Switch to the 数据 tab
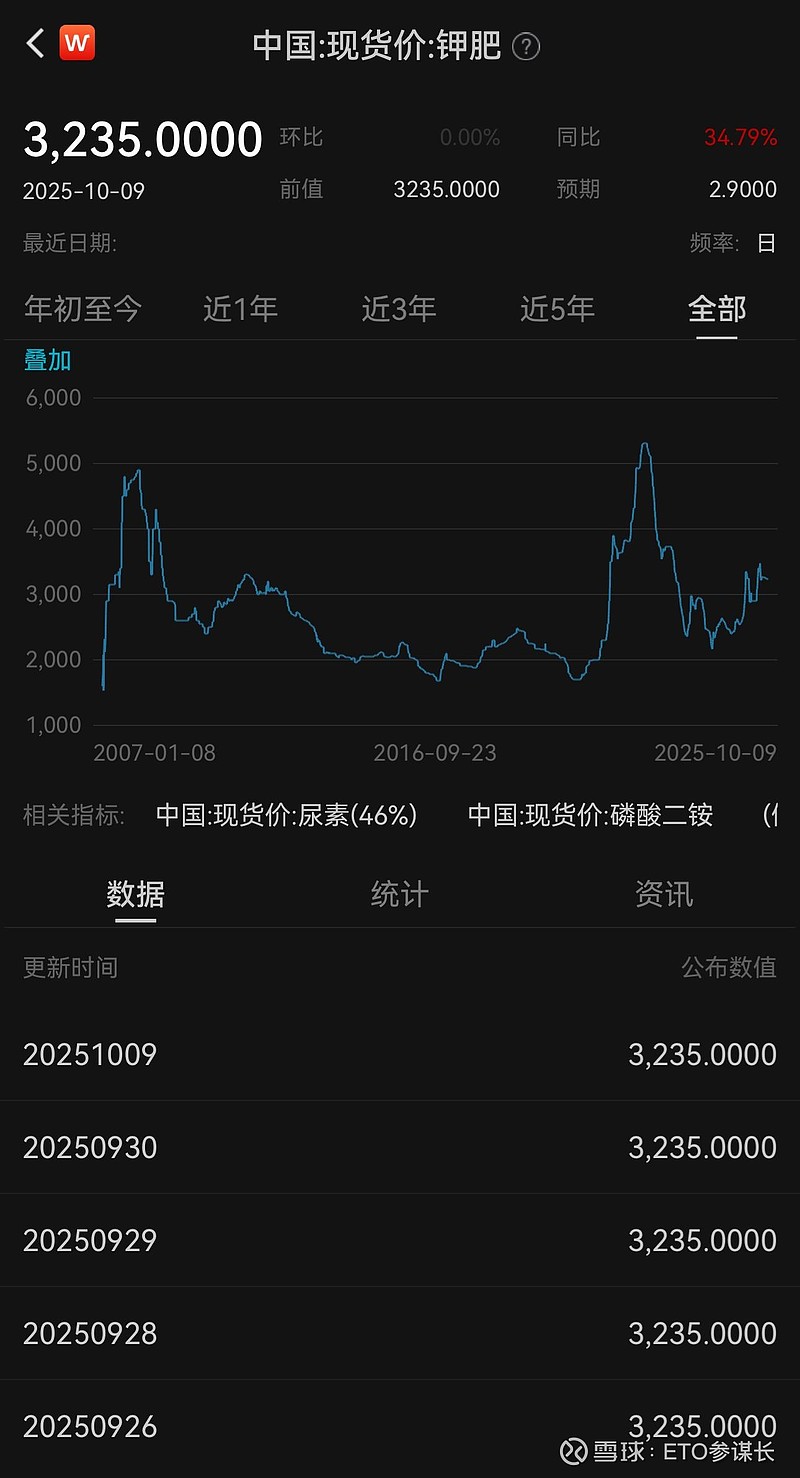Viewport: 800px width, 1478px height. 136,893
